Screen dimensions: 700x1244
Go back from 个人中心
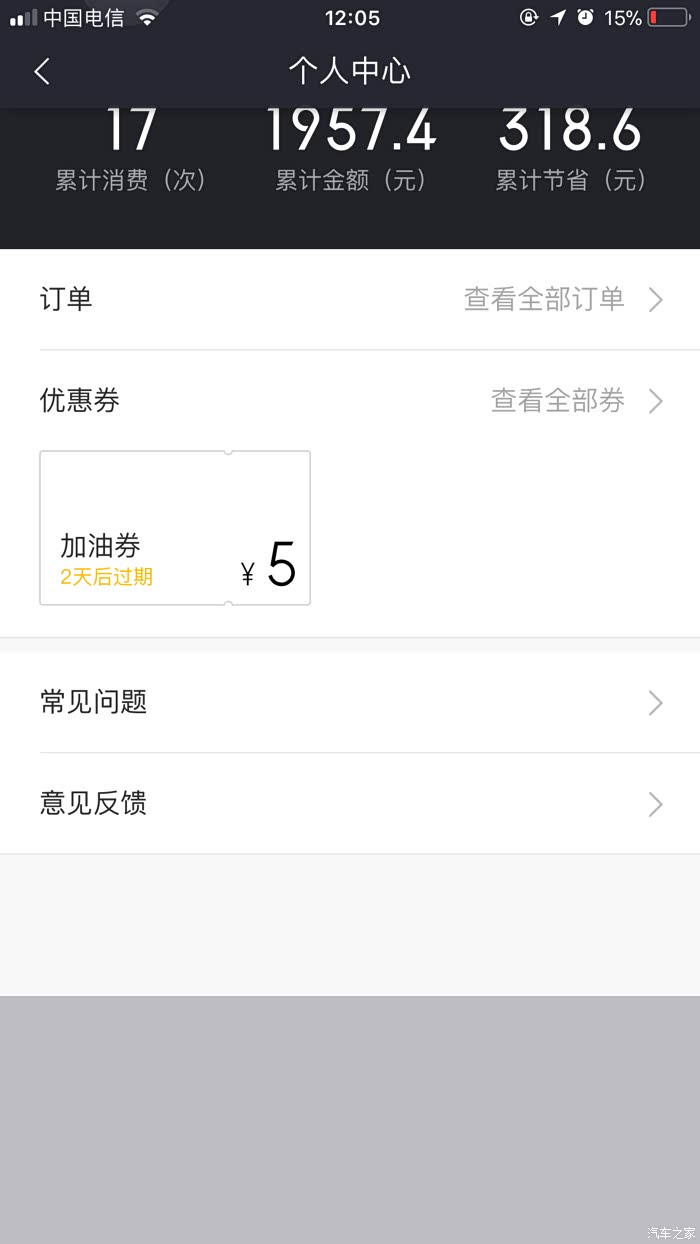click(42, 72)
